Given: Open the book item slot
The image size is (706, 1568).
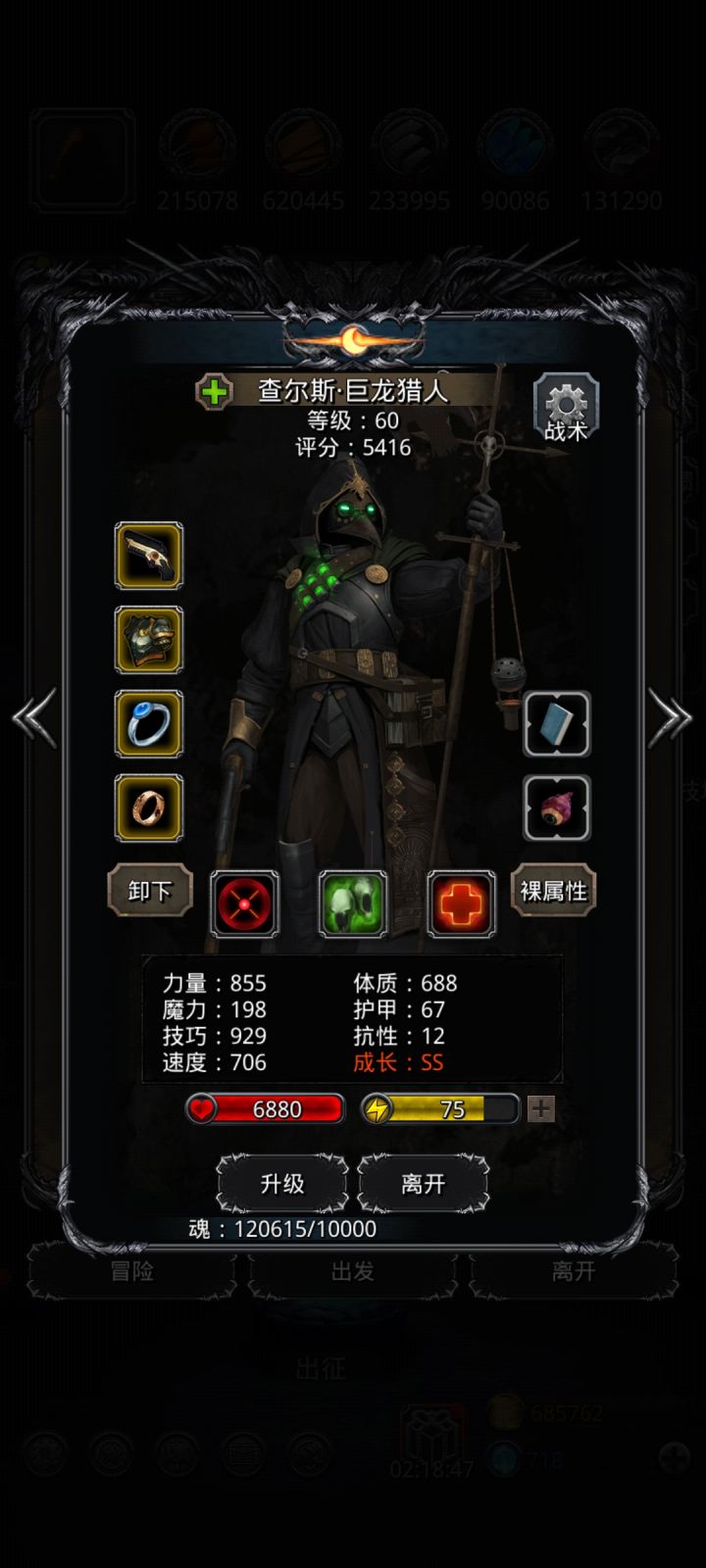Looking at the screenshot, I should click(557, 725).
